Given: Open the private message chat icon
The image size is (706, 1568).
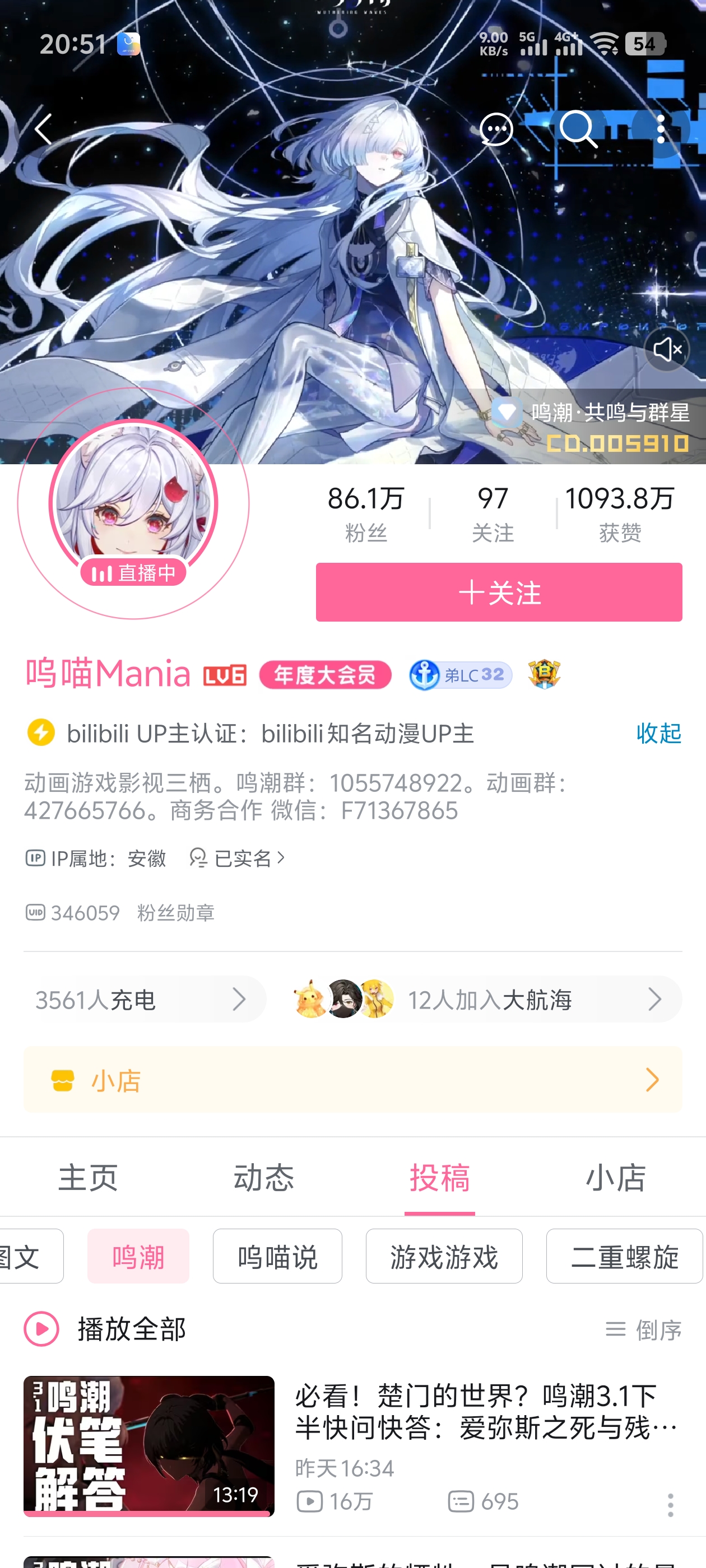Looking at the screenshot, I should pyautogui.click(x=496, y=129).
